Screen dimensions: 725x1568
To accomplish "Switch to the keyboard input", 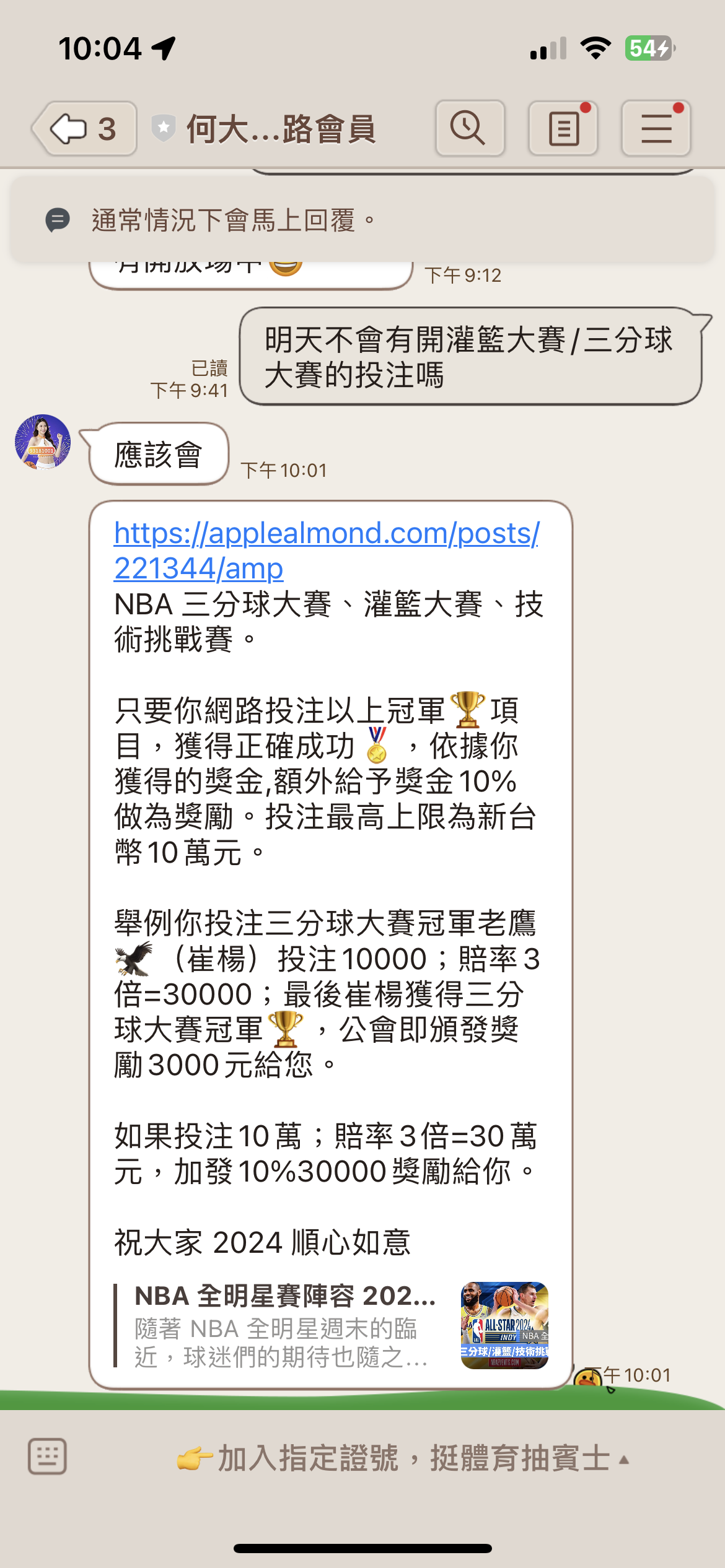I will coord(47,1457).
